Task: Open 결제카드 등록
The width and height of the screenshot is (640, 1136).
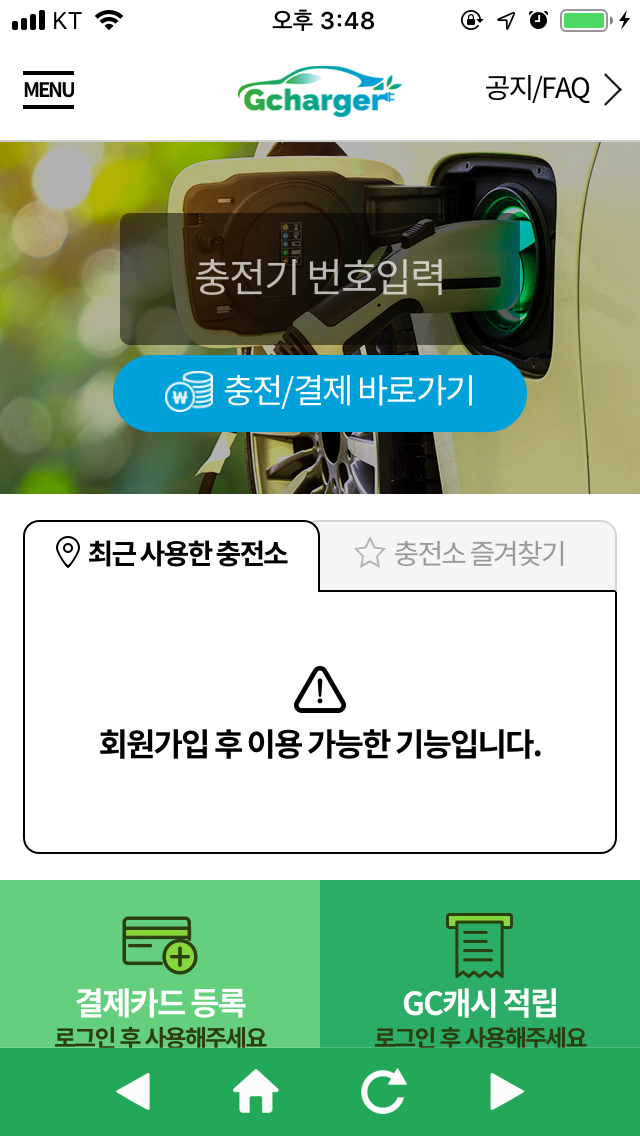Action: 160,964
